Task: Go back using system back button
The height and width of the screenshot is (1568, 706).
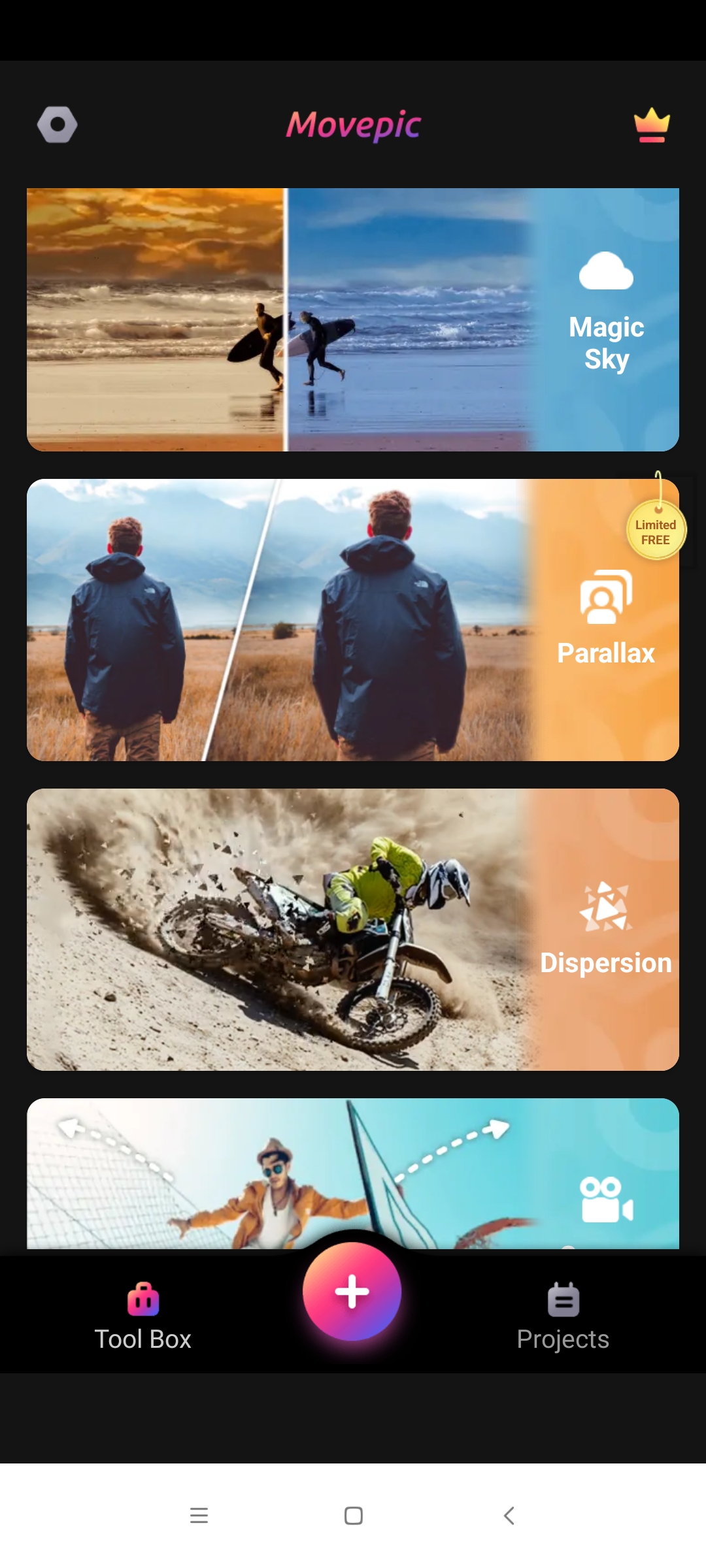Action: 509,1515
